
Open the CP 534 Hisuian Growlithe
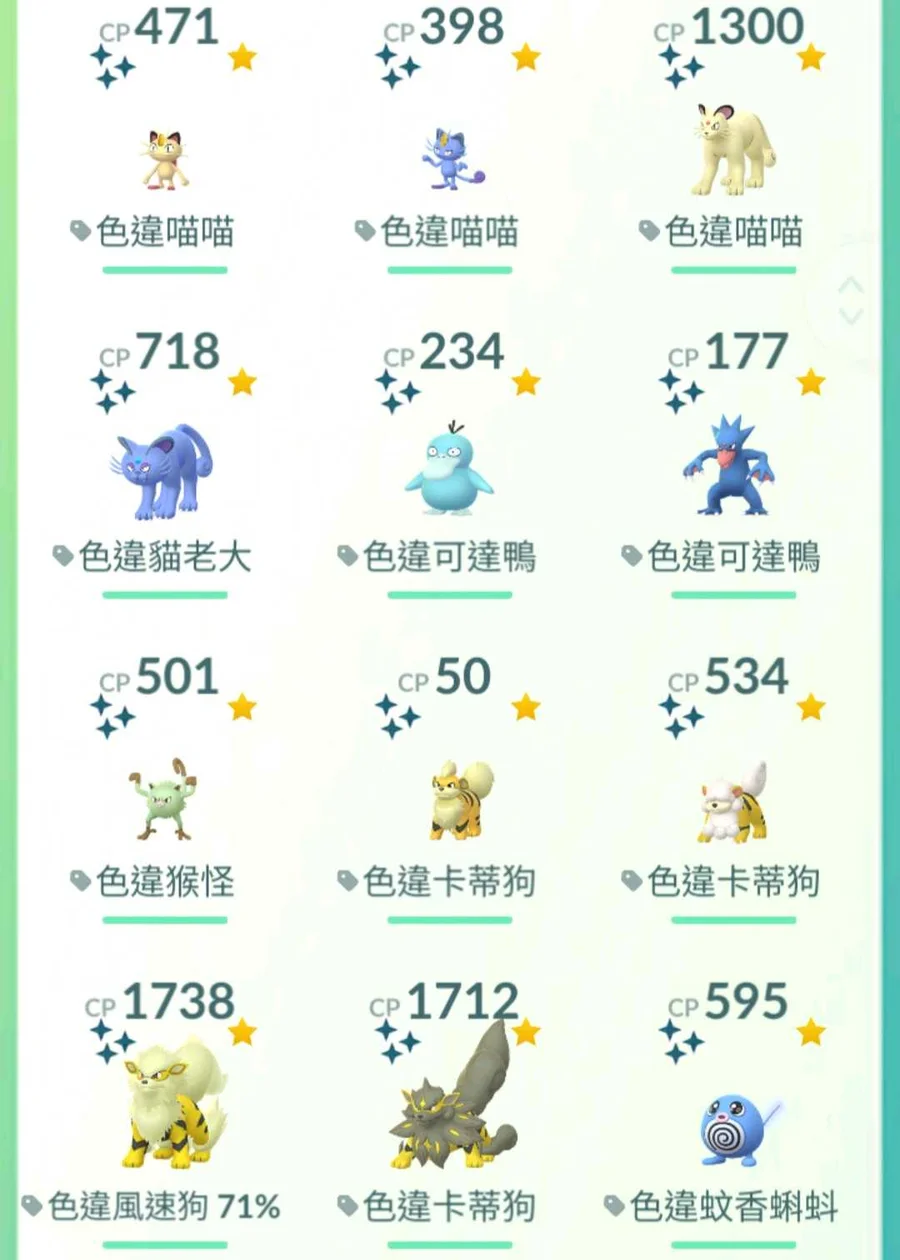733,800
